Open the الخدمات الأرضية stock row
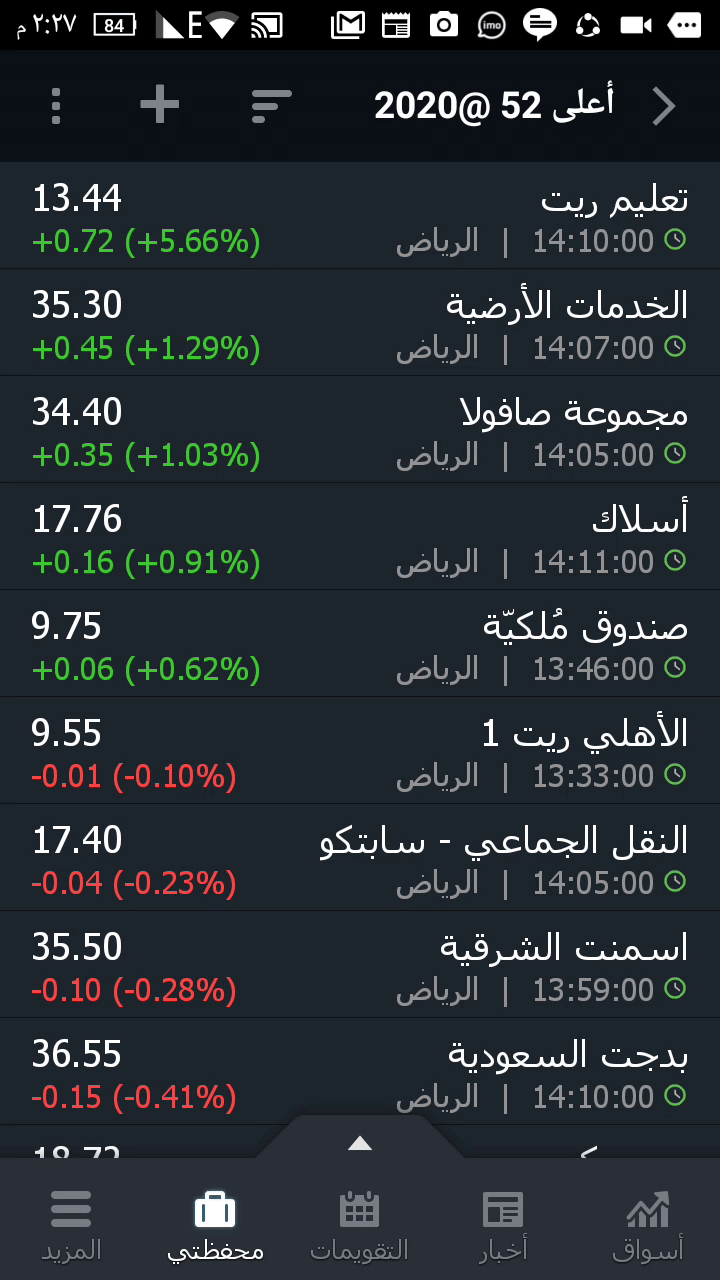 tap(360, 323)
